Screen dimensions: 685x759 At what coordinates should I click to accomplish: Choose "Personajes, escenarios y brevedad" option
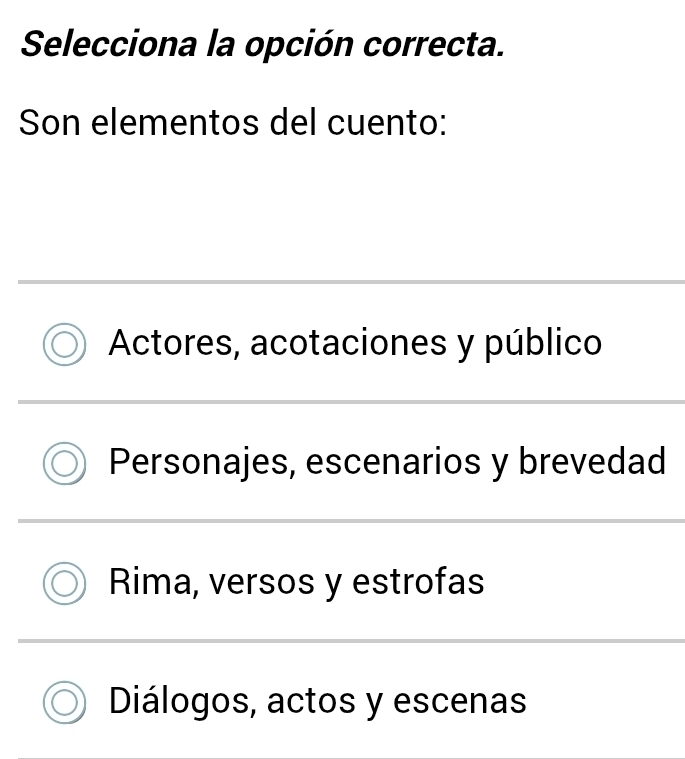pos(65,464)
